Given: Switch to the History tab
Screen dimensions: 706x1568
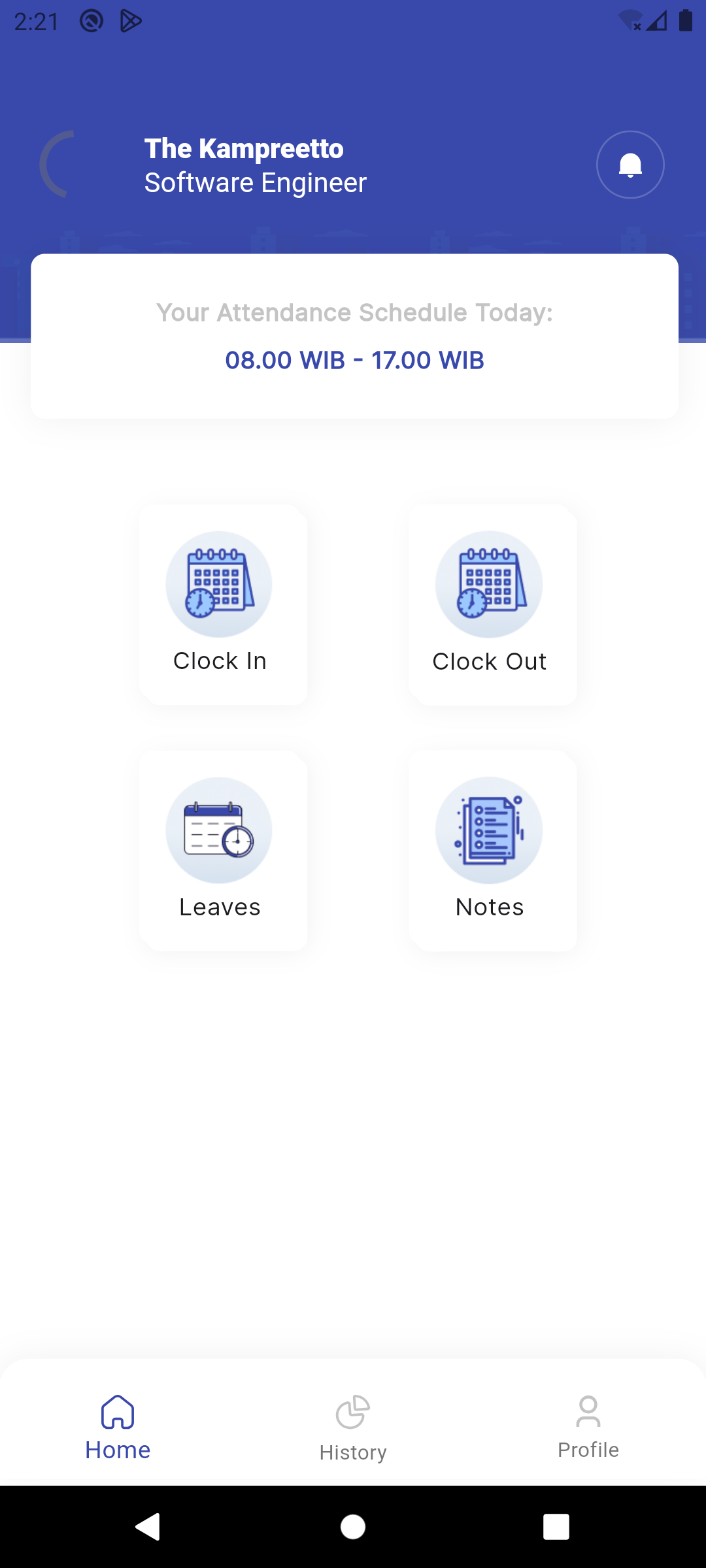Looking at the screenshot, I should [353, 1427].
